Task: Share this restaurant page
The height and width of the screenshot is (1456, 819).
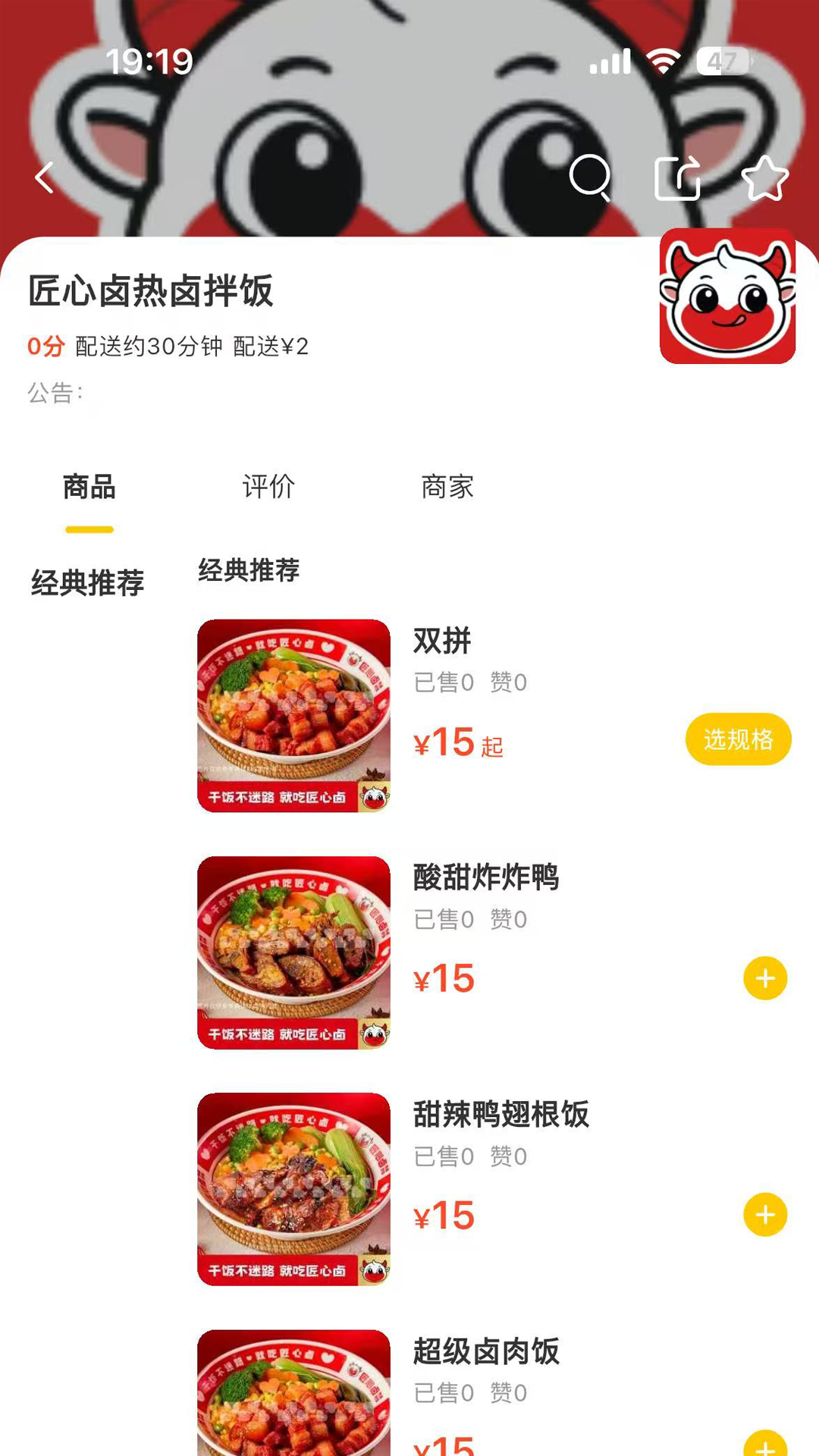Action: point(677,178)
